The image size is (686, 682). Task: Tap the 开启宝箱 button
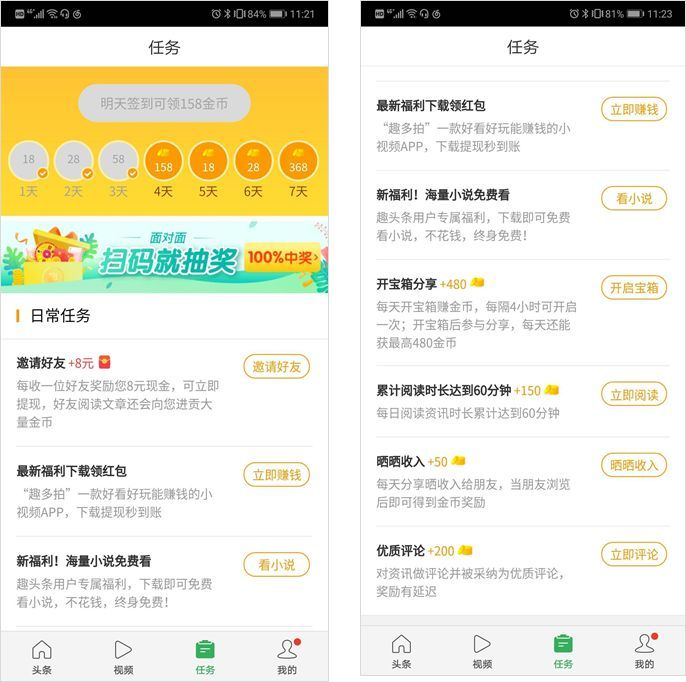click(634, 288)
